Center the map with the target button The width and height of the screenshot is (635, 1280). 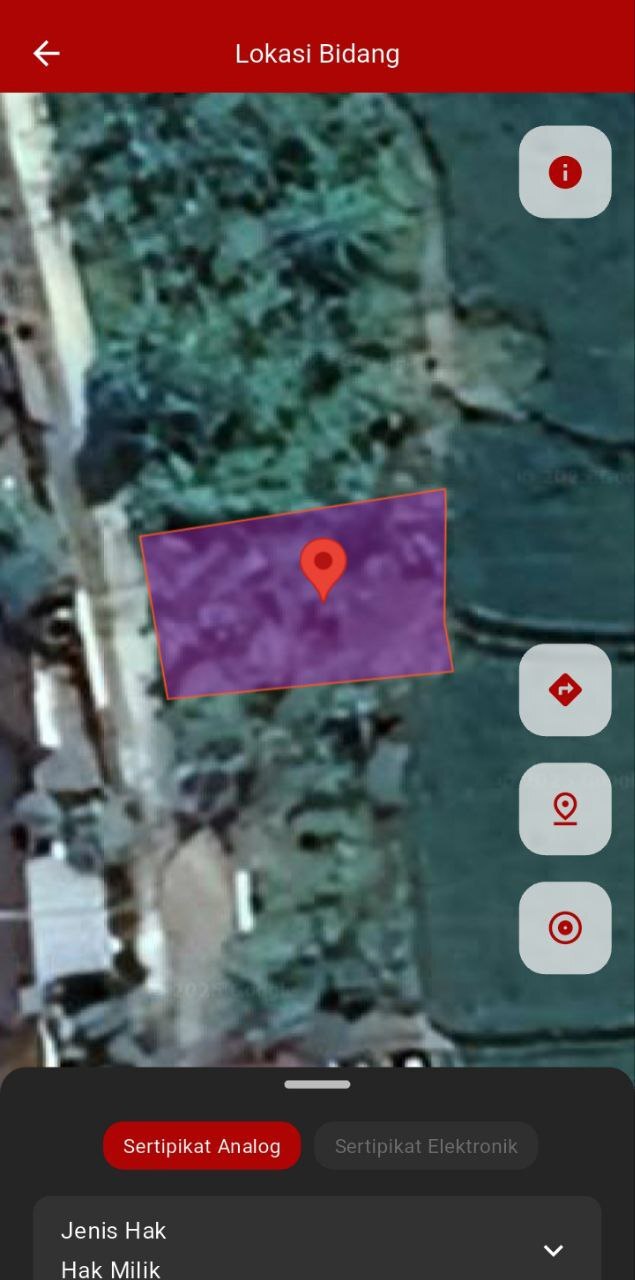point(565,928)
